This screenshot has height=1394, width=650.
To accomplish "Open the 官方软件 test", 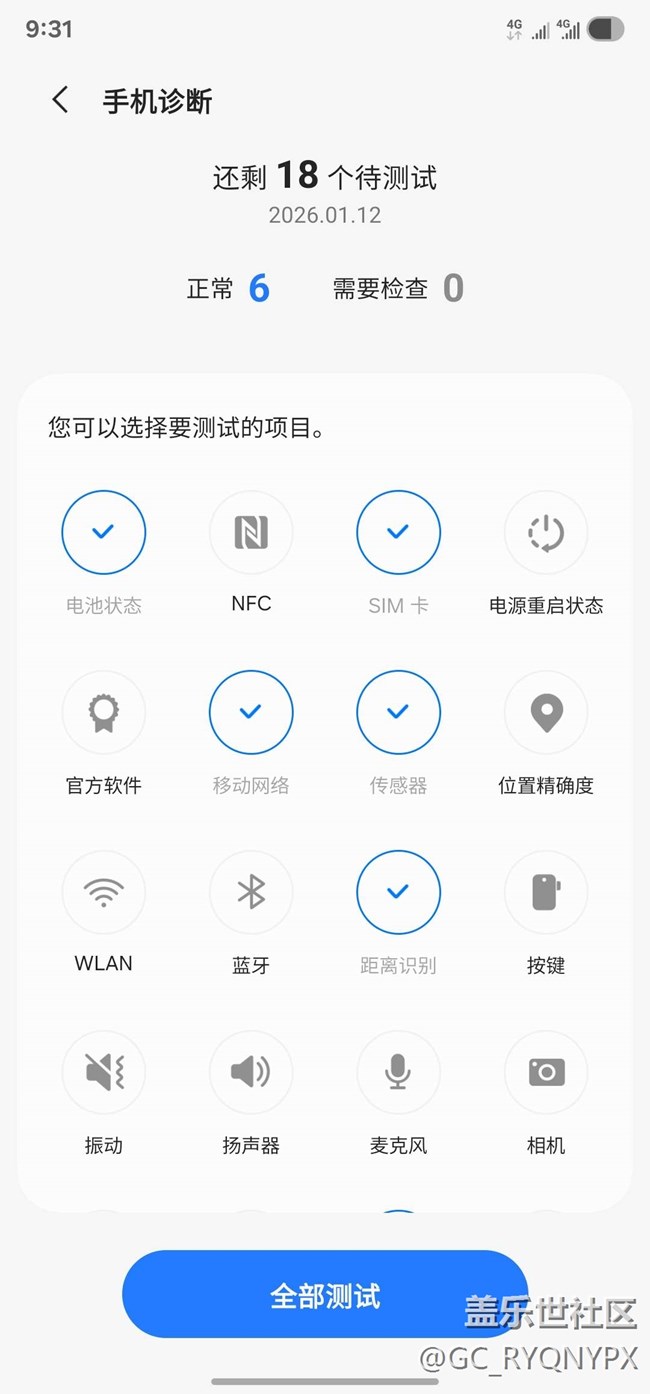I will click(104, 713).
